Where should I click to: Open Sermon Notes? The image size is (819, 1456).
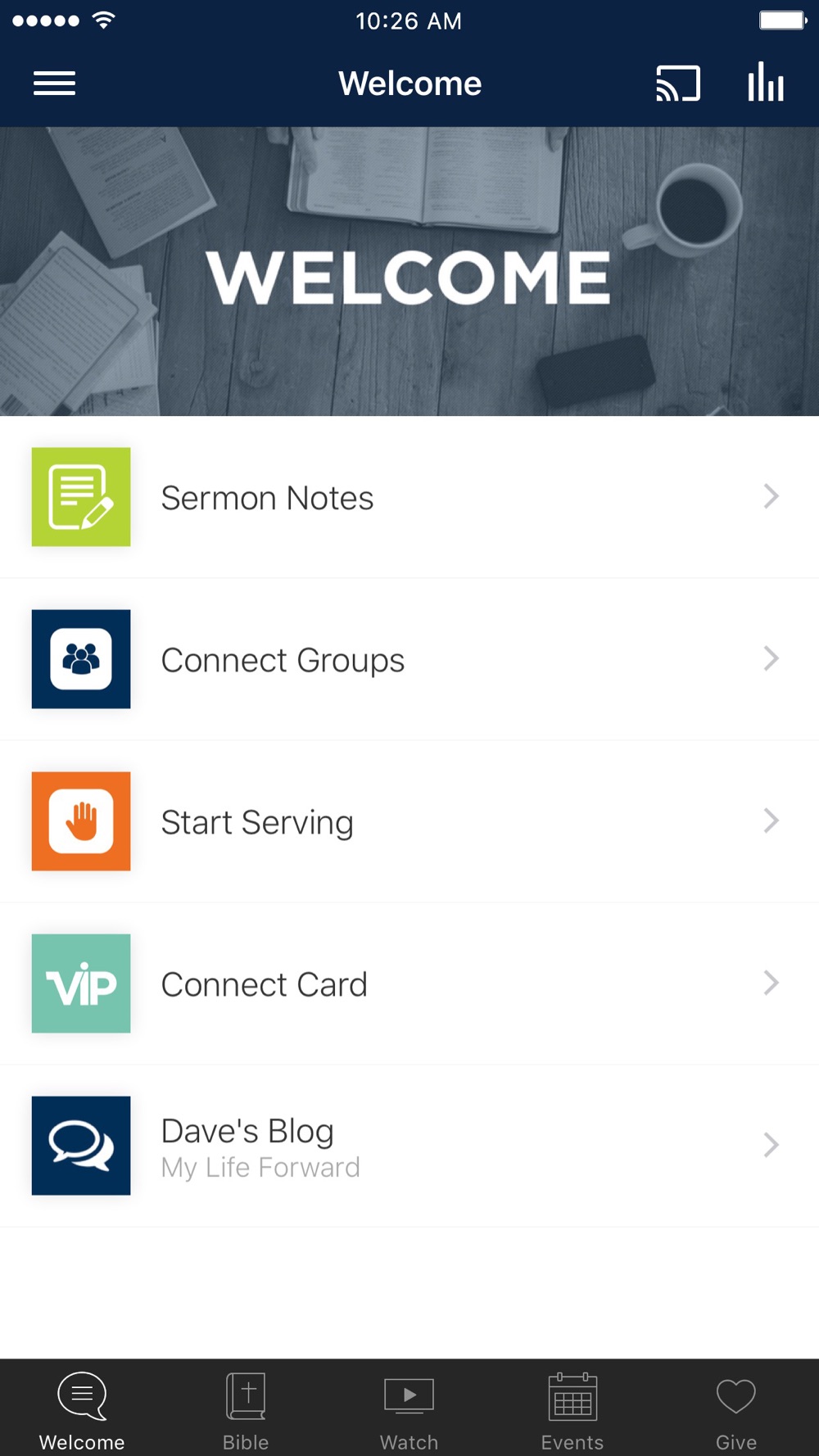[409, 497]
